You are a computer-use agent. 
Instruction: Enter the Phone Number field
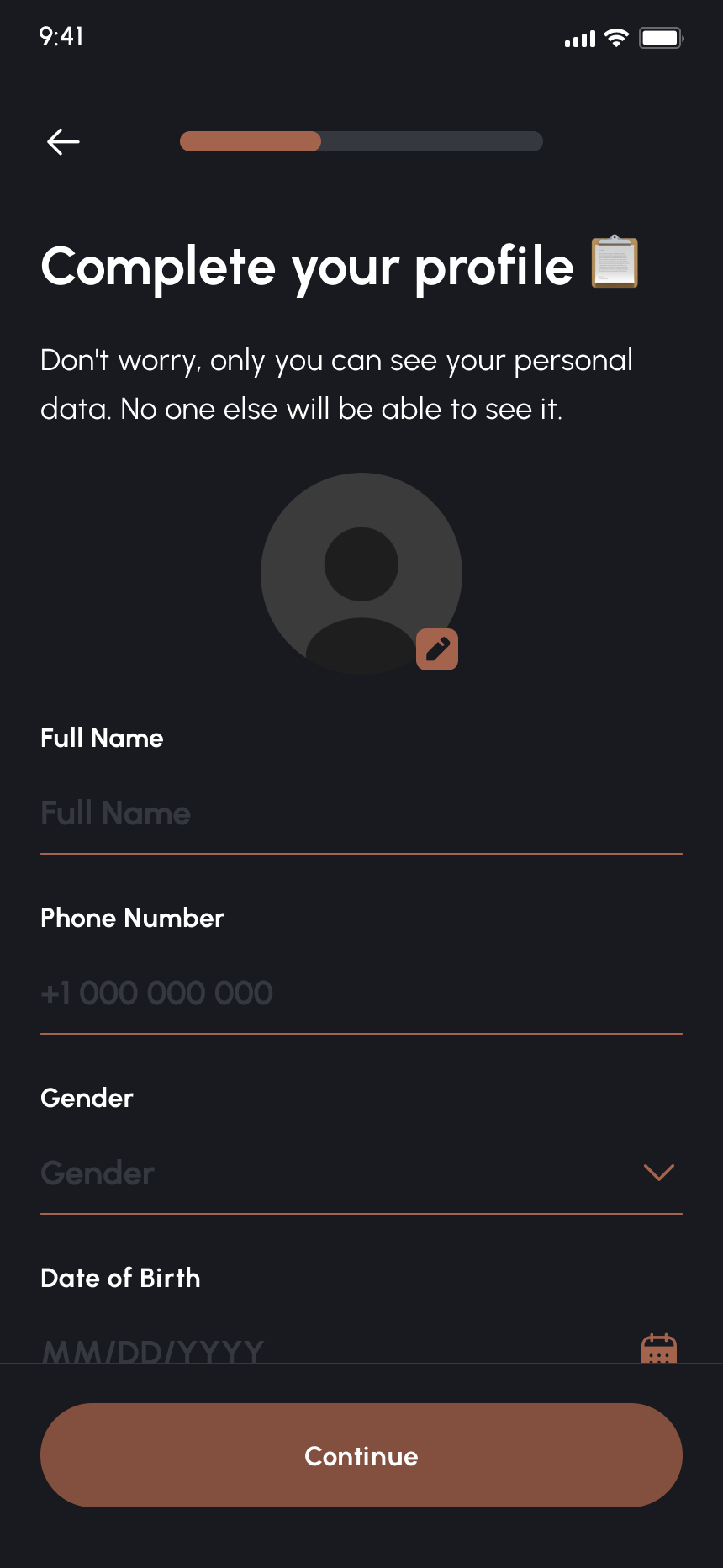click(x=360, y=993)
